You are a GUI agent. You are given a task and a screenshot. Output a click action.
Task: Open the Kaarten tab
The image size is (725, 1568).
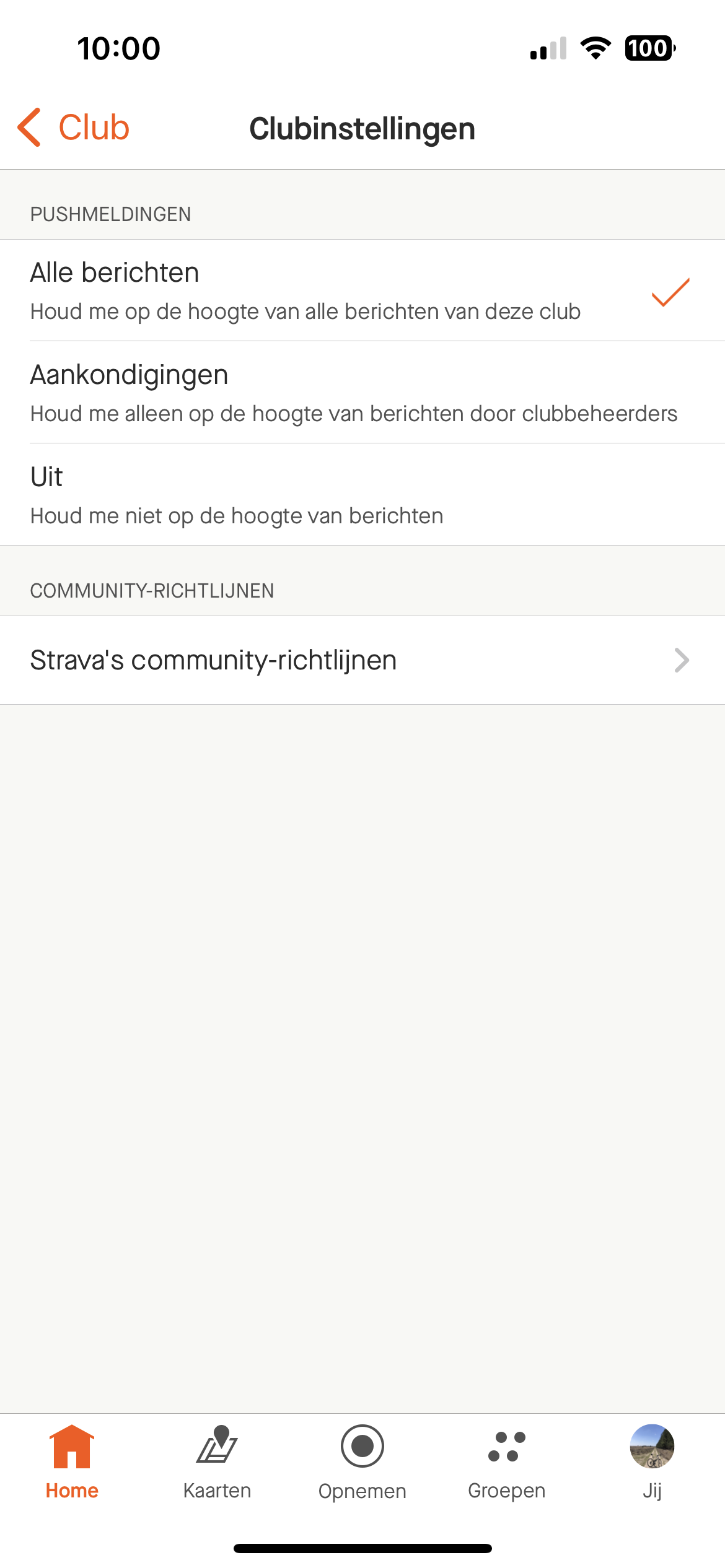(x=217, y=1461)
